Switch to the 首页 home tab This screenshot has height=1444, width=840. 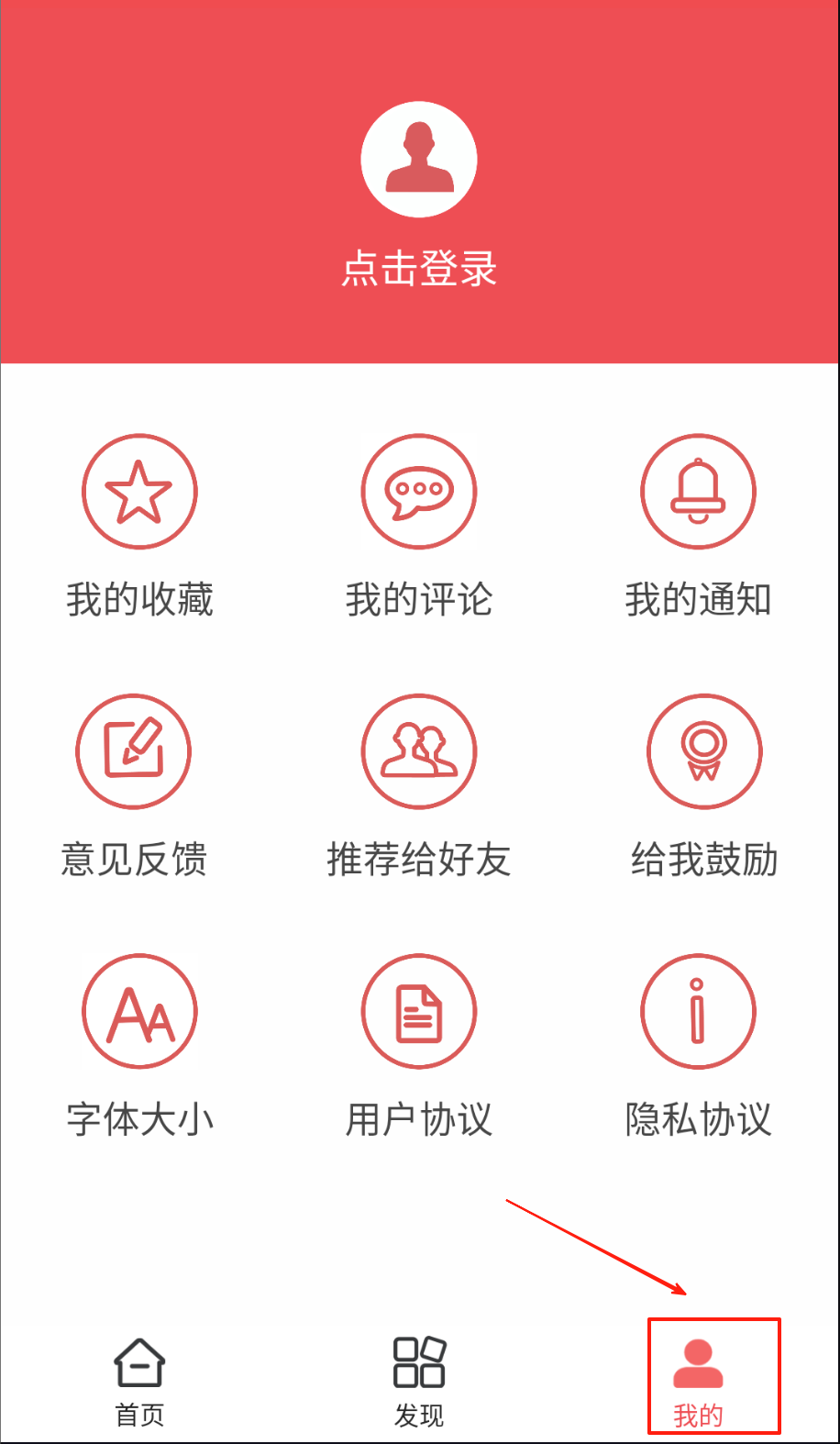click(139, 1381)
